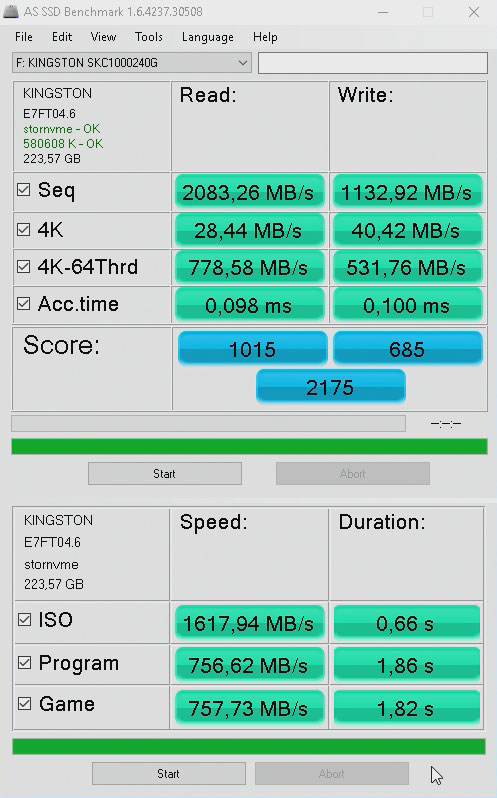Uncheck the Program copy test checkbox
Image resolution: width=497 pixels, height=798 pixels.
coord(24,662)
